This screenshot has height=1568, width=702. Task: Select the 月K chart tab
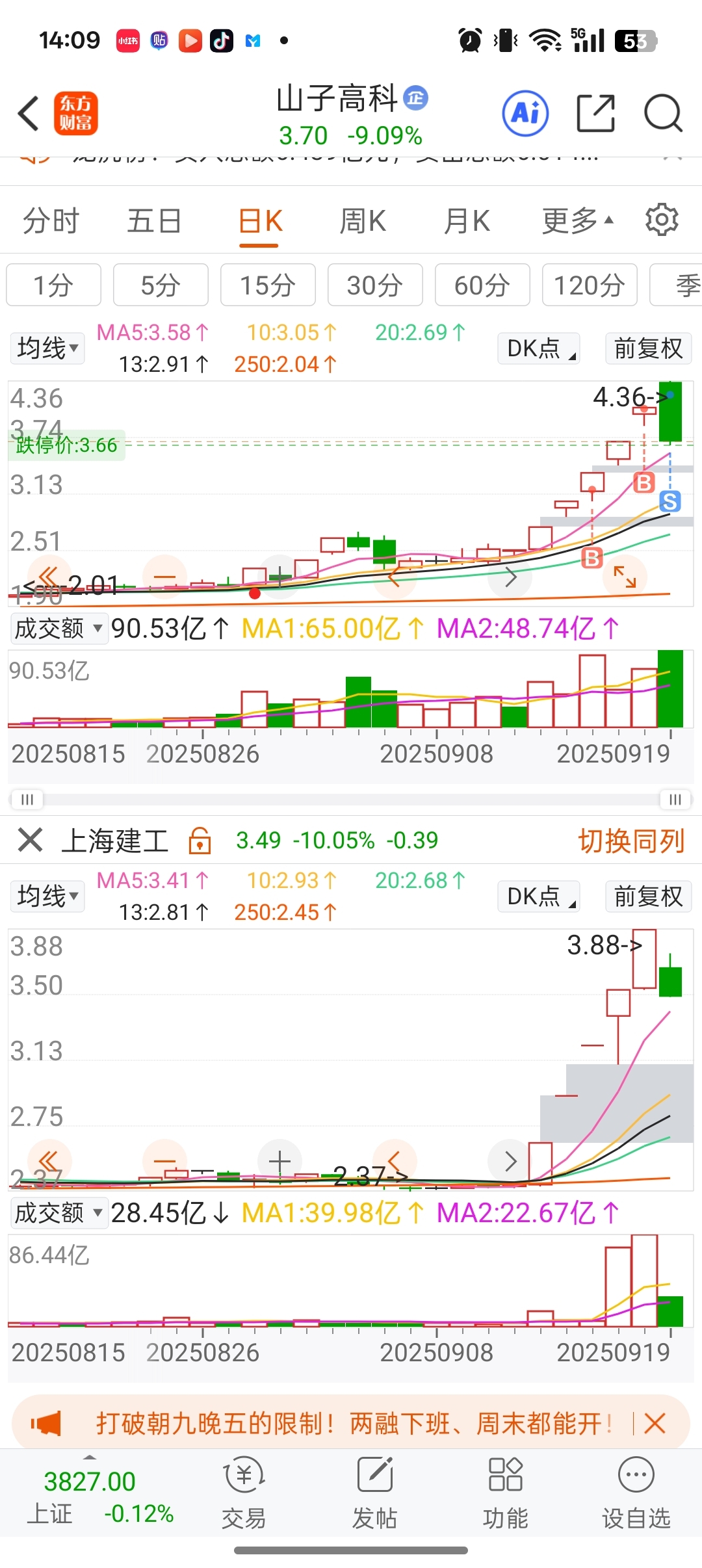coord(467,221)
